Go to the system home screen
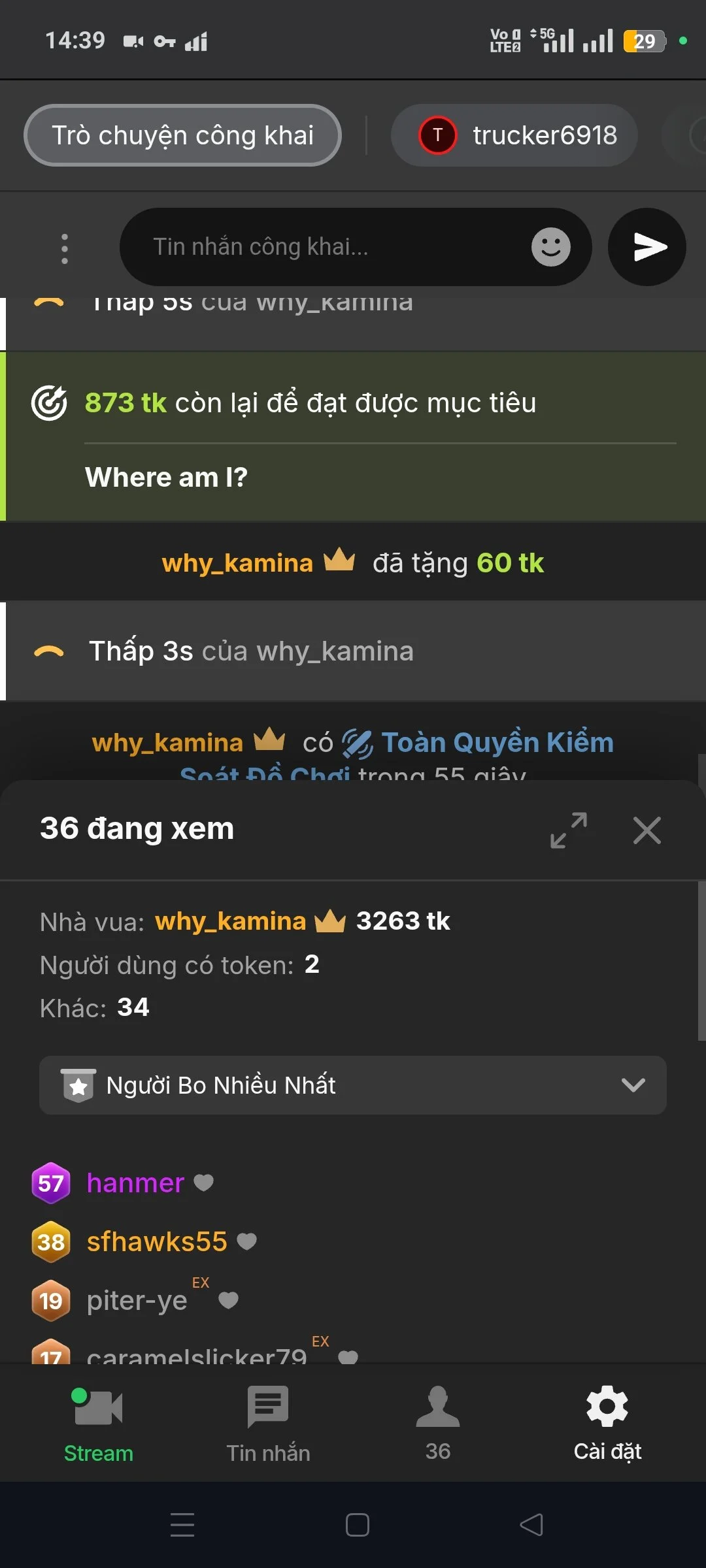This screenshot has width=706, height=1568. click(357, 1525)
